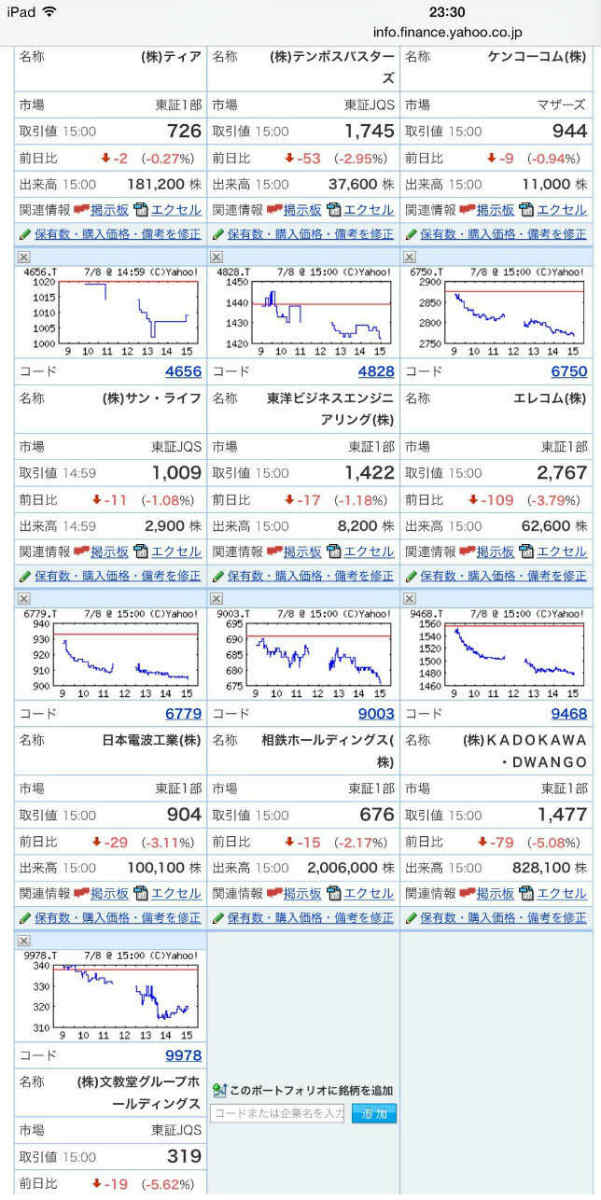Open stock code 6779 link

(x=183, y=713)
